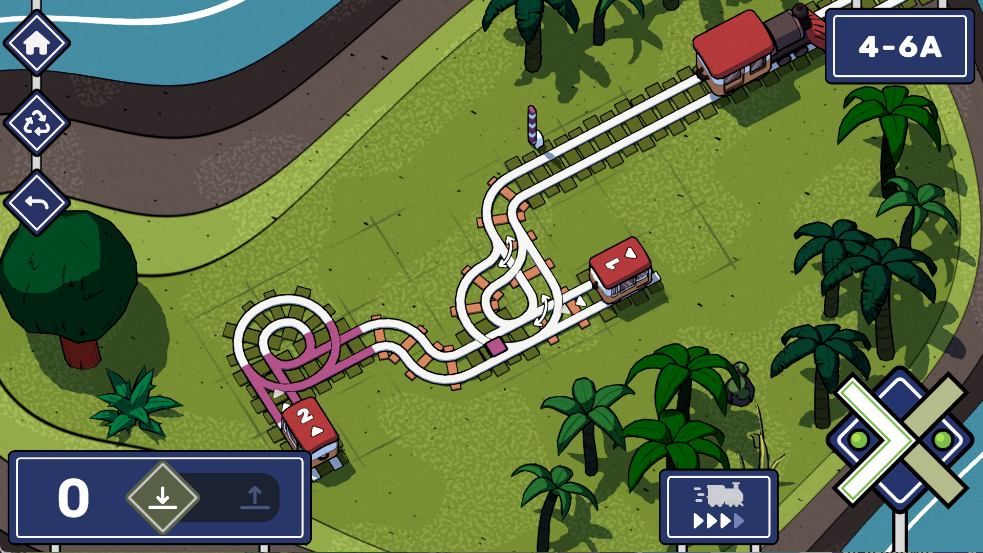
Task: Go to the home menu
Action: pyautogui.click(x=37, y=44)
